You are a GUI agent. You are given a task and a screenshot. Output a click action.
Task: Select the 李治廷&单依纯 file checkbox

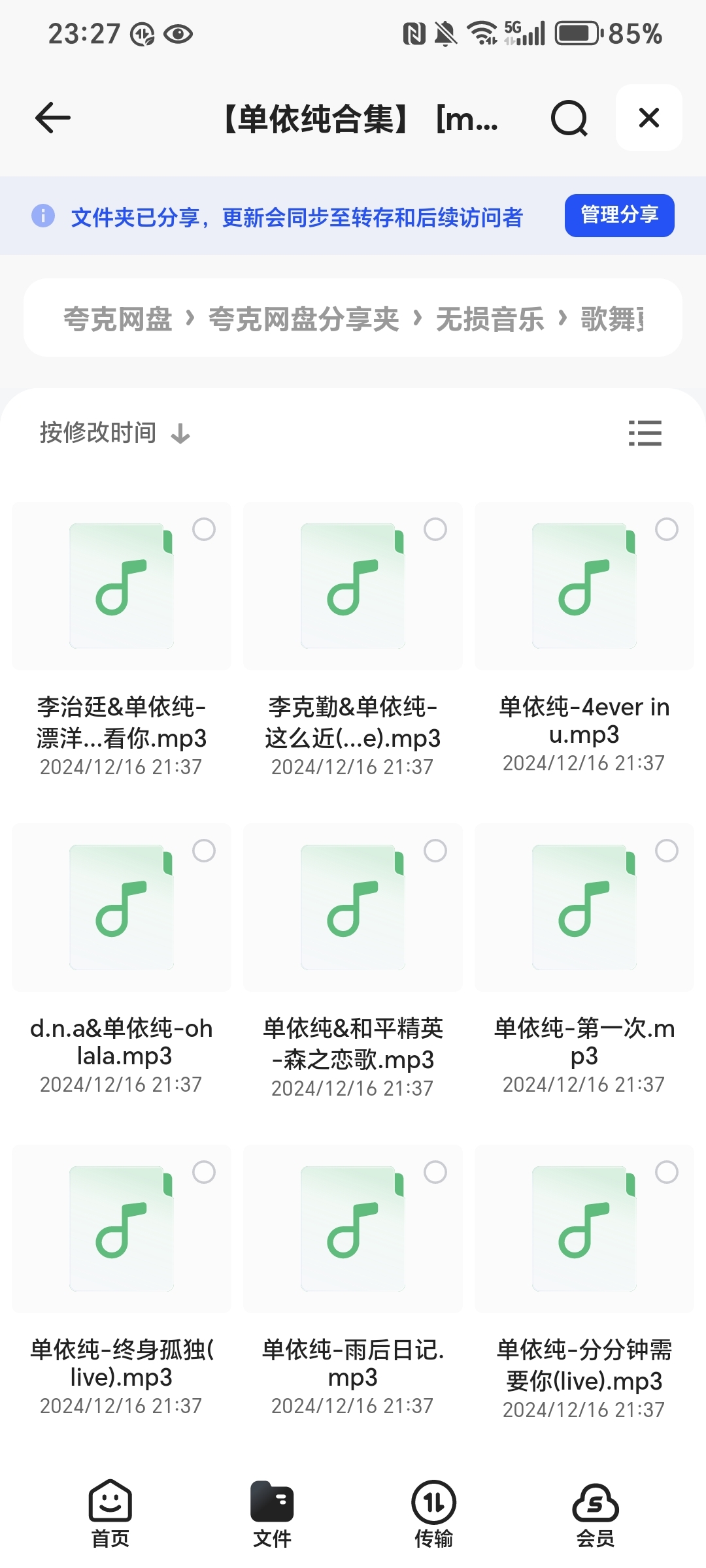point(204,529)
